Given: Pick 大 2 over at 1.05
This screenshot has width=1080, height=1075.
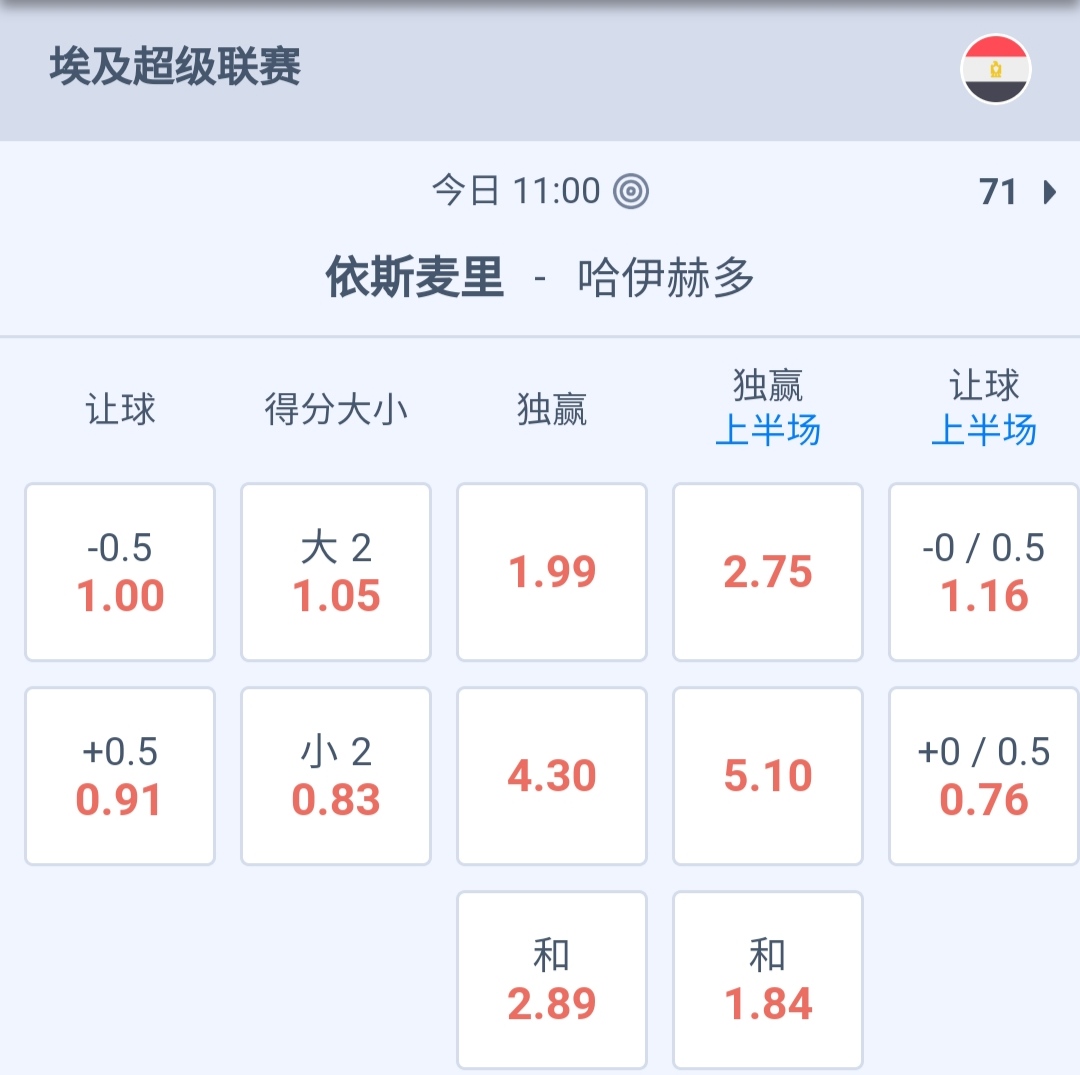Looking at the screenshot, I should click(336, 572).
